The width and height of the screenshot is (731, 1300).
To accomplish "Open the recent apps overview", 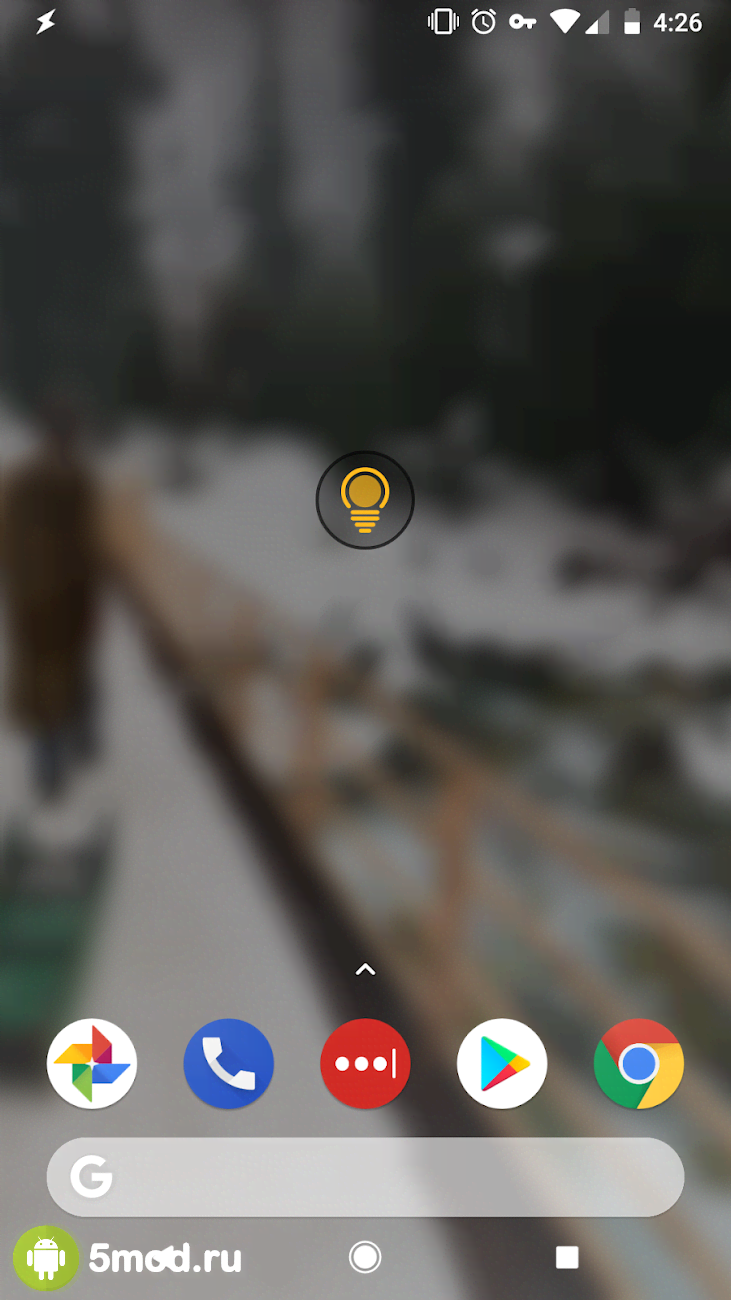I will 567,1257.
